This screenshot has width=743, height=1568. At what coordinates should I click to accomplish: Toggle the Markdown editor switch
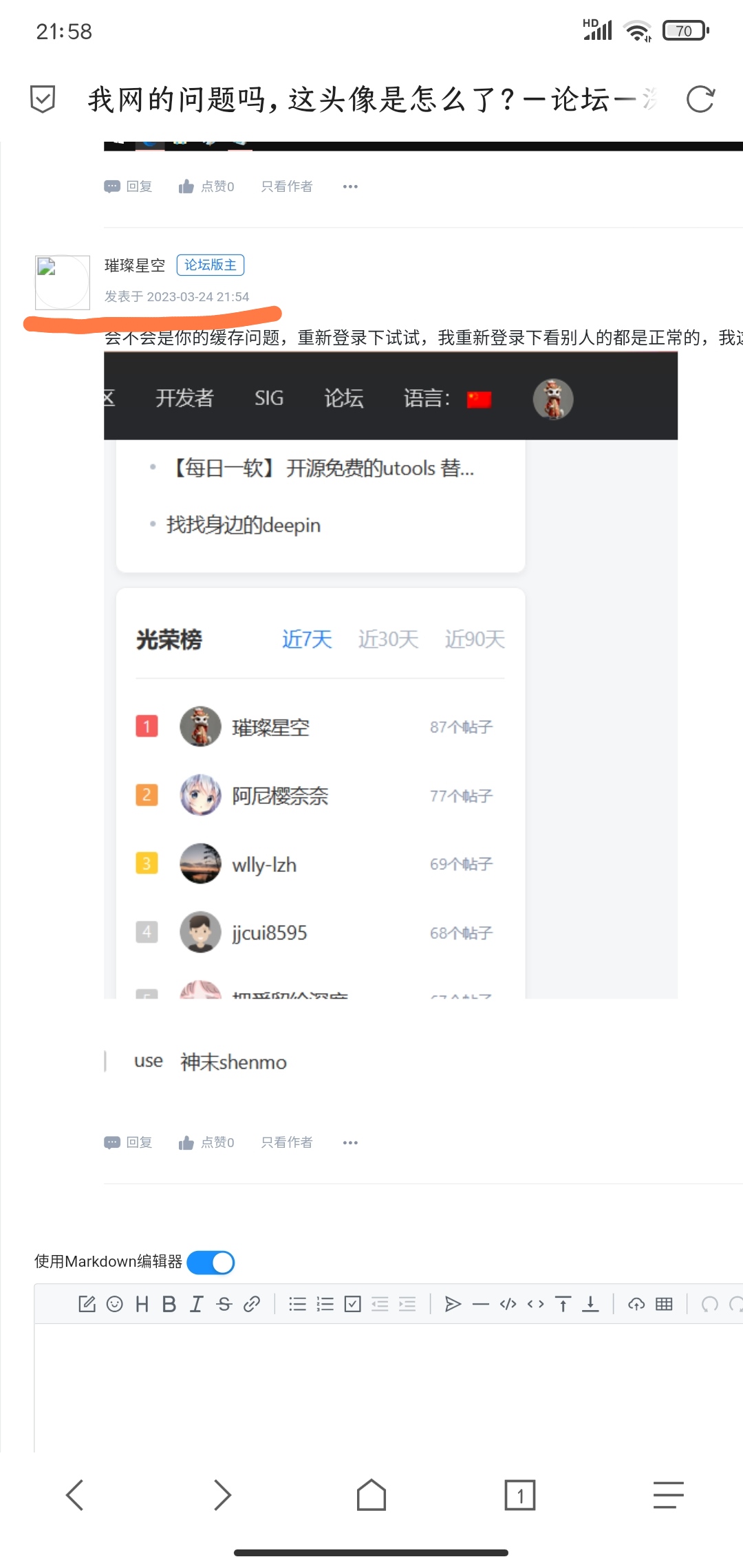point(211,1263)
